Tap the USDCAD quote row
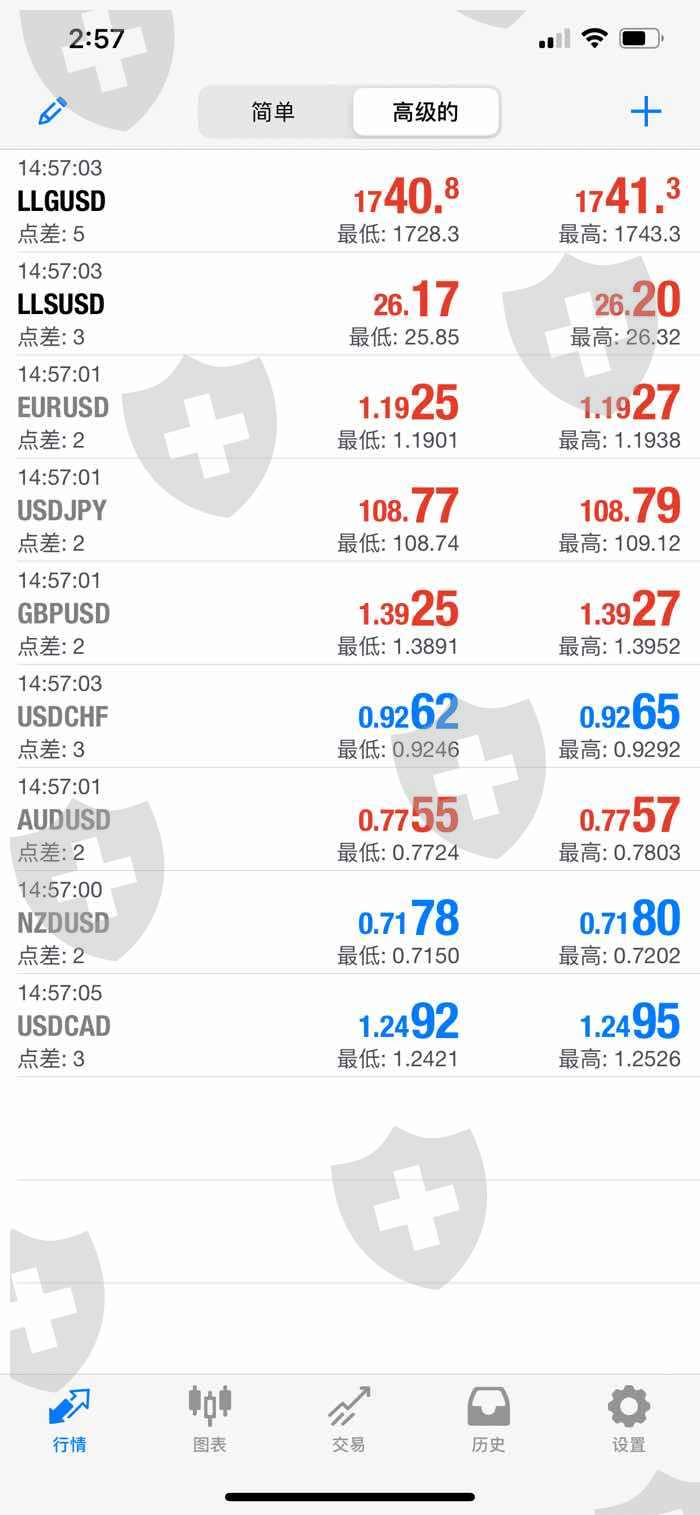700x1515 pixels. tap(350, 1025)
